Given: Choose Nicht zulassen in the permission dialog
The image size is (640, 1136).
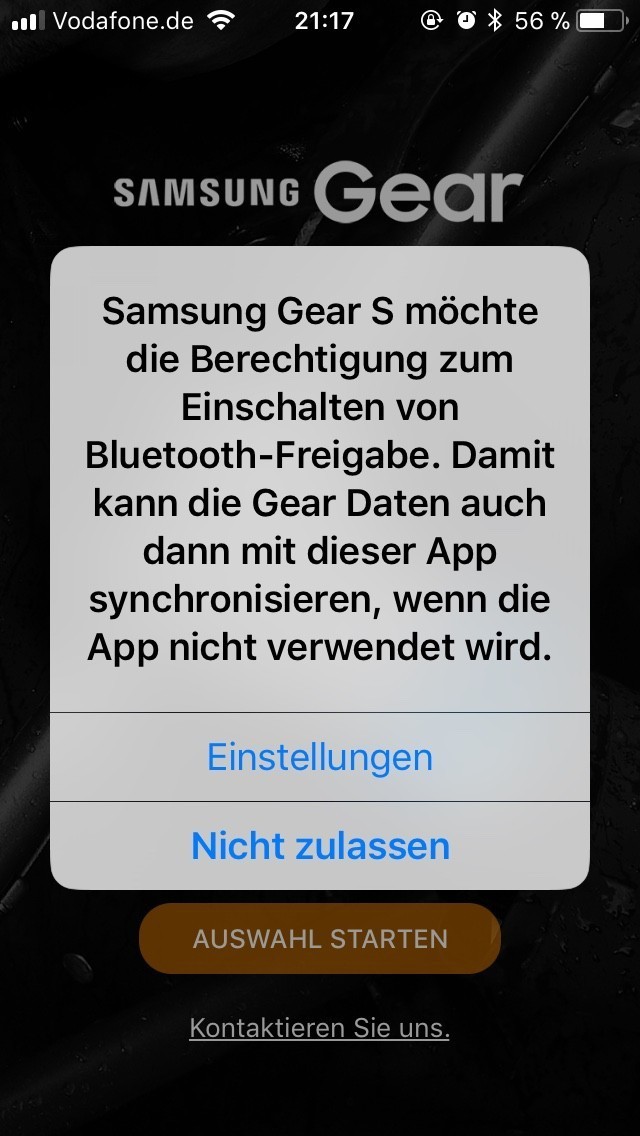Looking at the screenshot, I should [320, 846].
